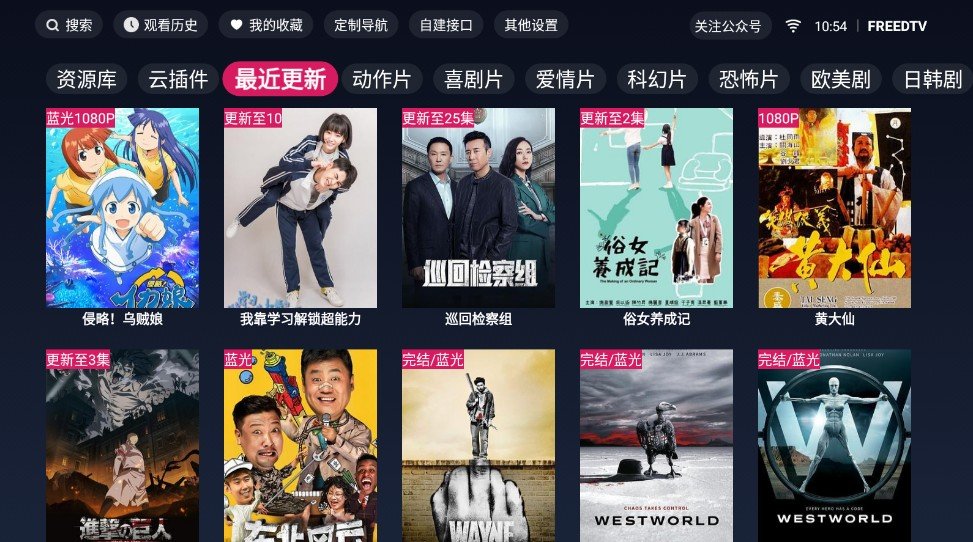Screen dimensions: 973x542
Task: Open the 黄大仙 movie
Action: [x=834, y=208]
